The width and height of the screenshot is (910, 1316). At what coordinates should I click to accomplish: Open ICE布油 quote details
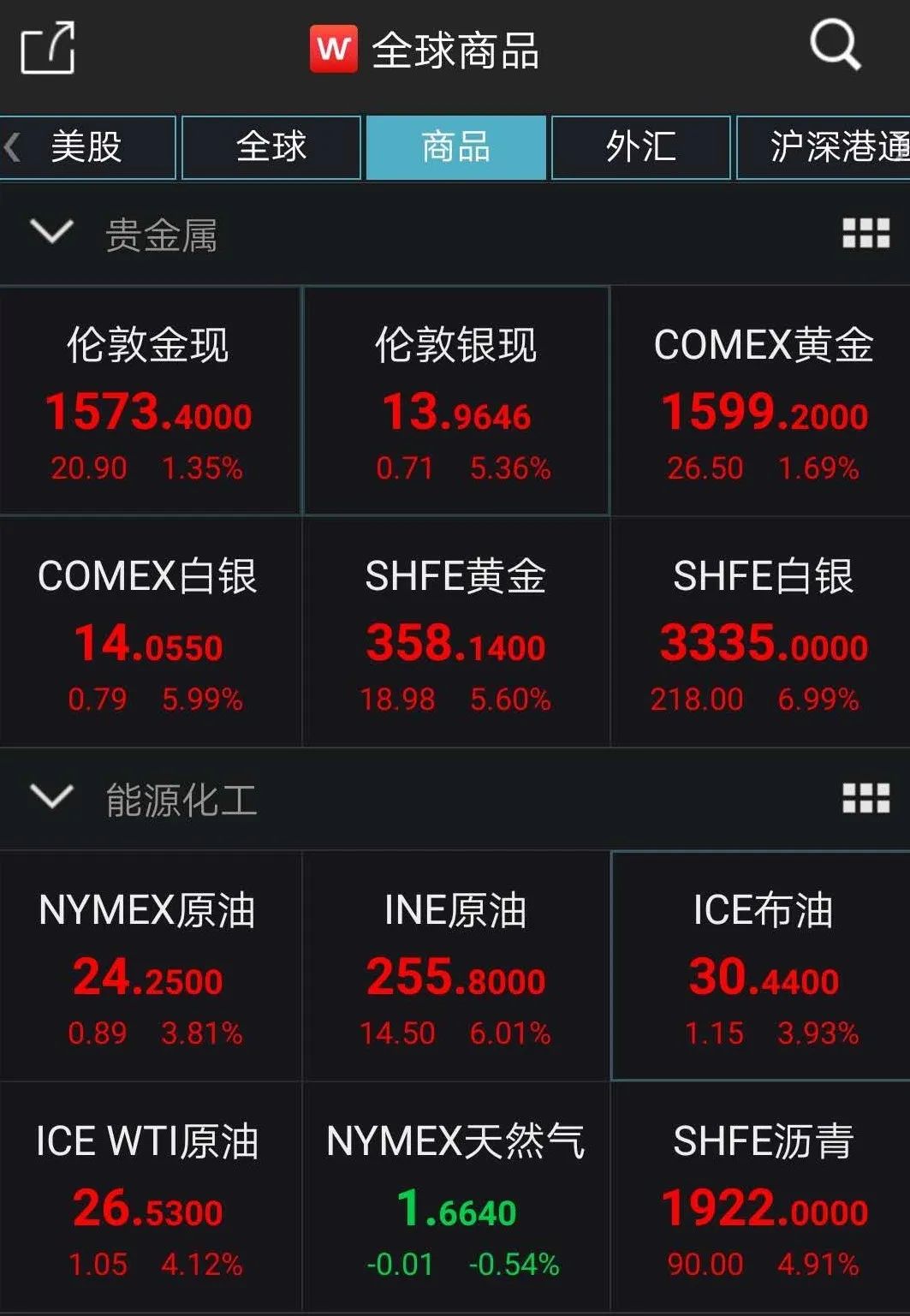[762, 966]
